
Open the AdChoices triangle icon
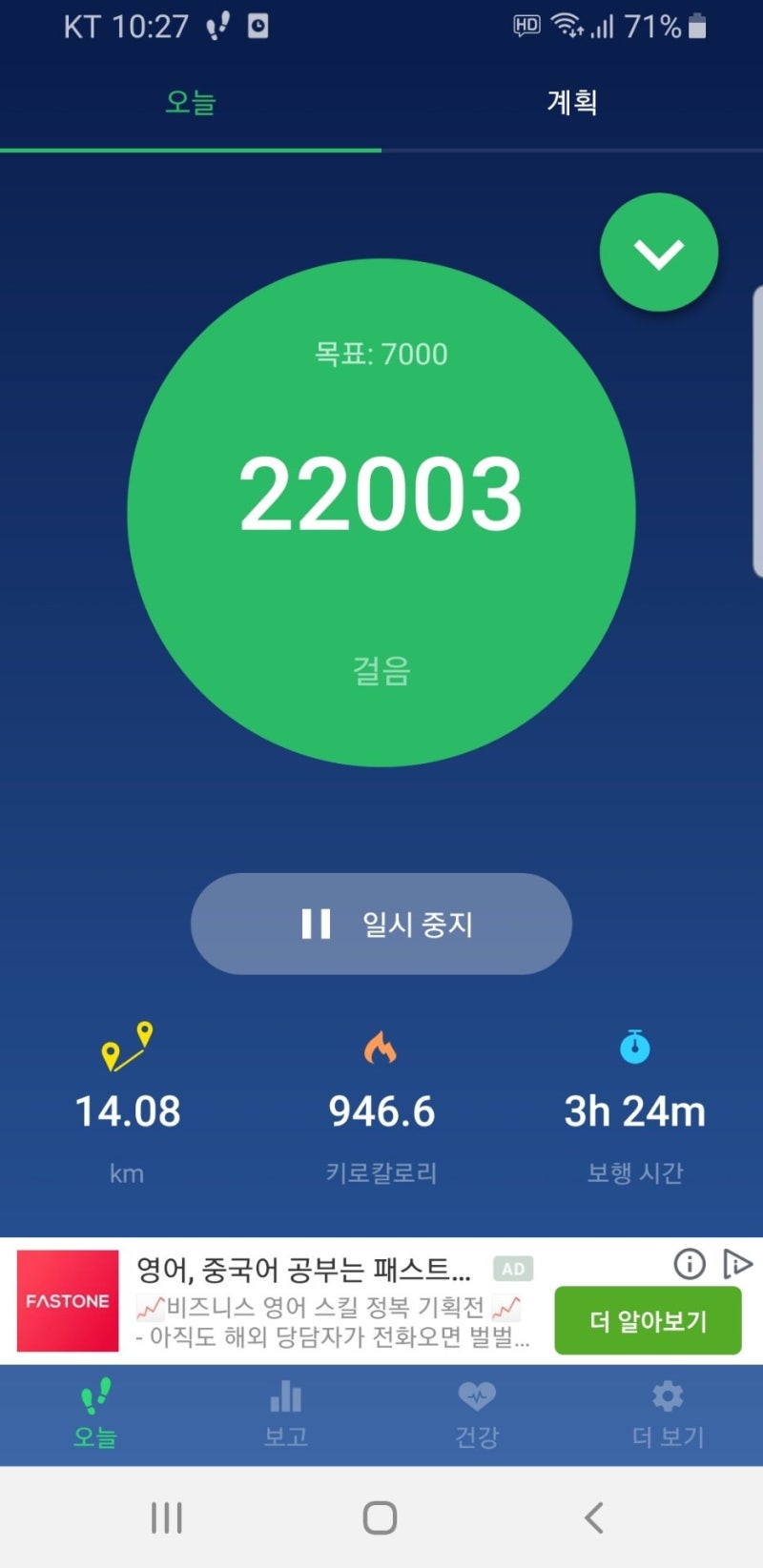[x=737, y=1264]
